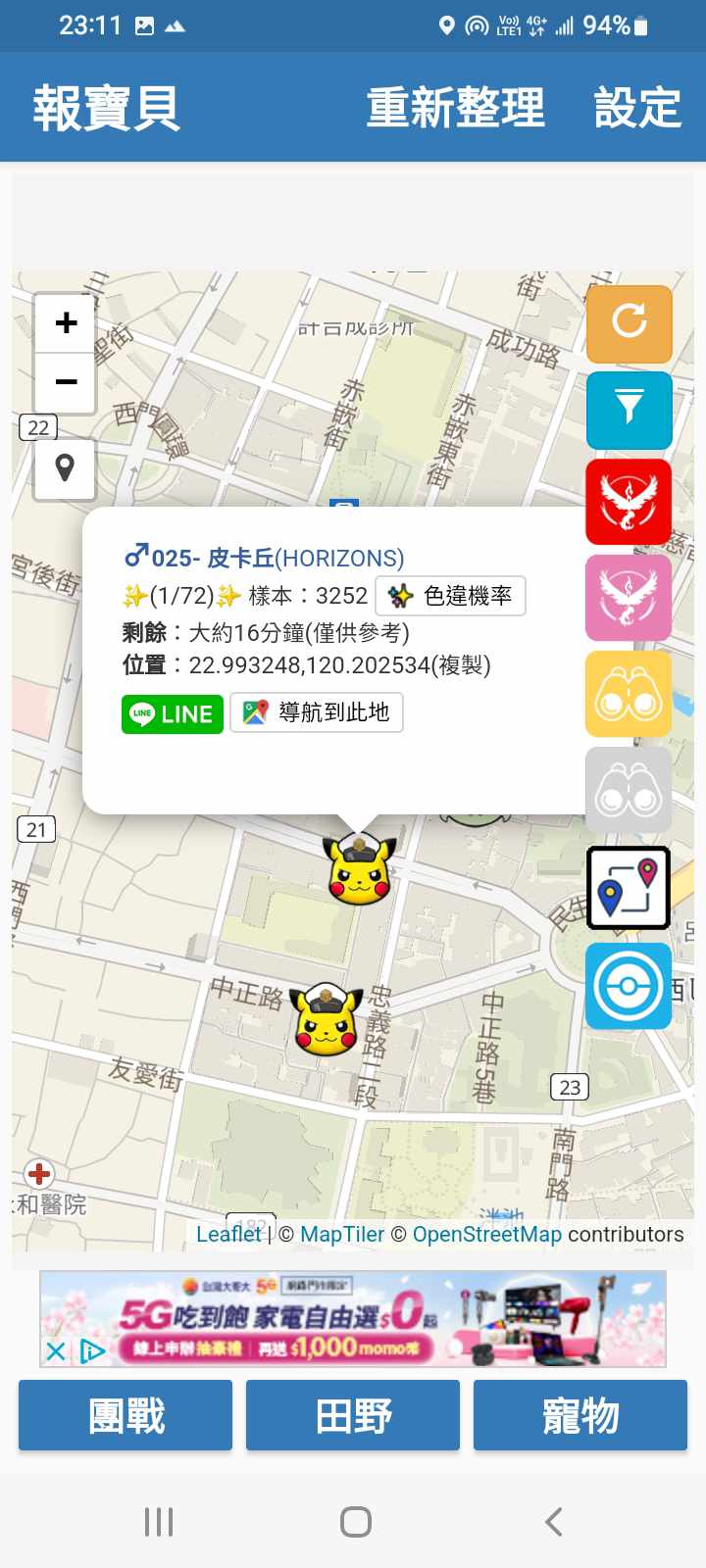The image size is (706, 1568).
Task: Open 設定 settings
Action: tap(637, 107)
